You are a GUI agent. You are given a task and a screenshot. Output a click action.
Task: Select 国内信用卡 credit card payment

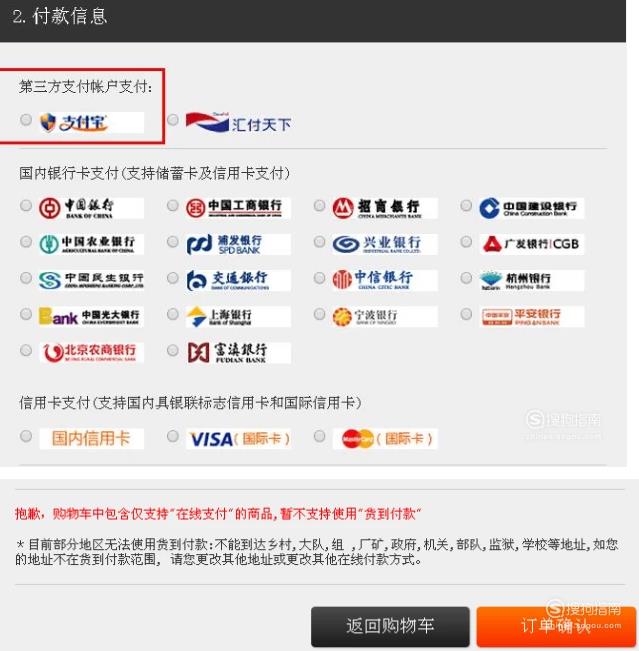(x=26, y=437)
